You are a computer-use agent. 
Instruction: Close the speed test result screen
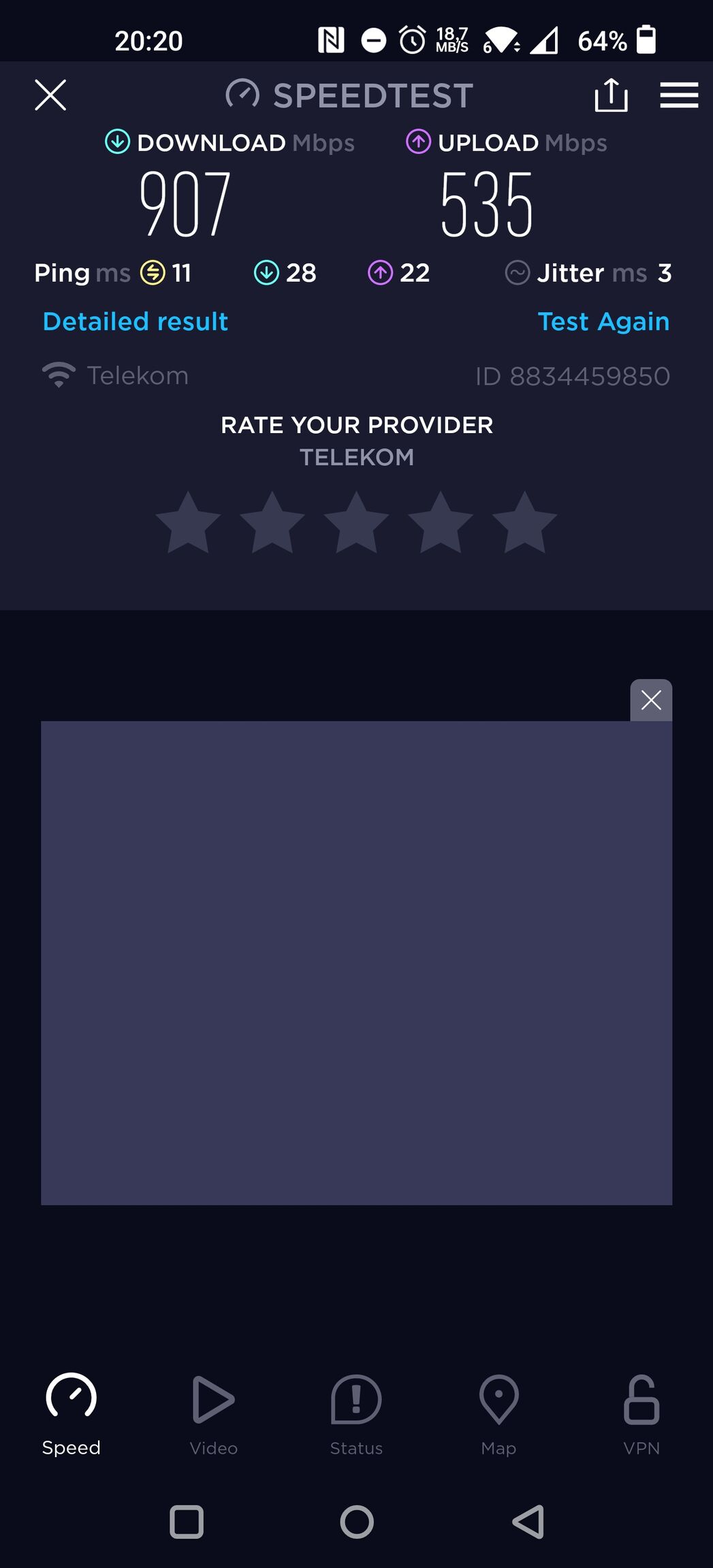click(50, 95)
